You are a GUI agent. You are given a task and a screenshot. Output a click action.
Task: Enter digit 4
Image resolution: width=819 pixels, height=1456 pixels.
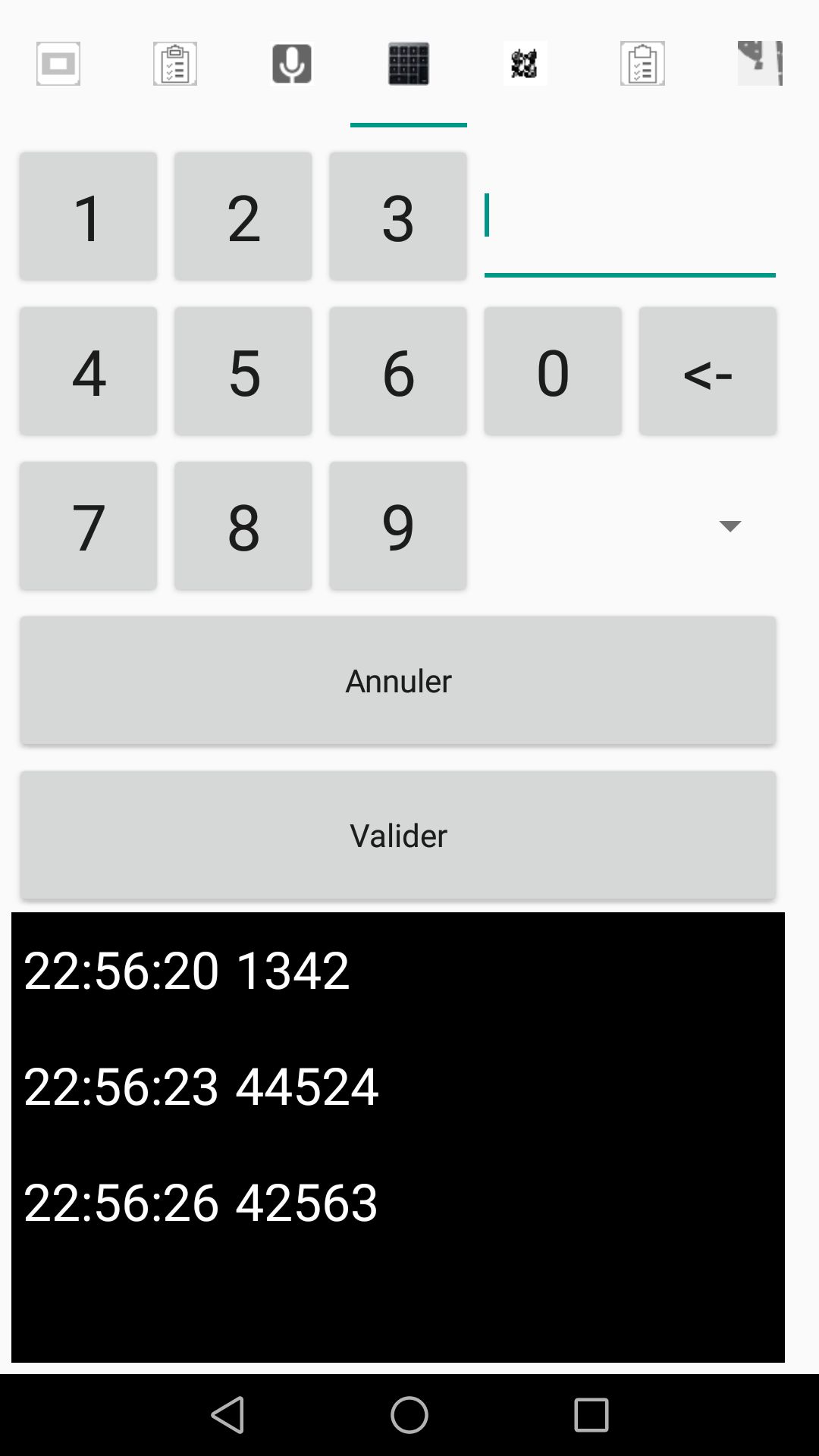(x=89, y=372)
